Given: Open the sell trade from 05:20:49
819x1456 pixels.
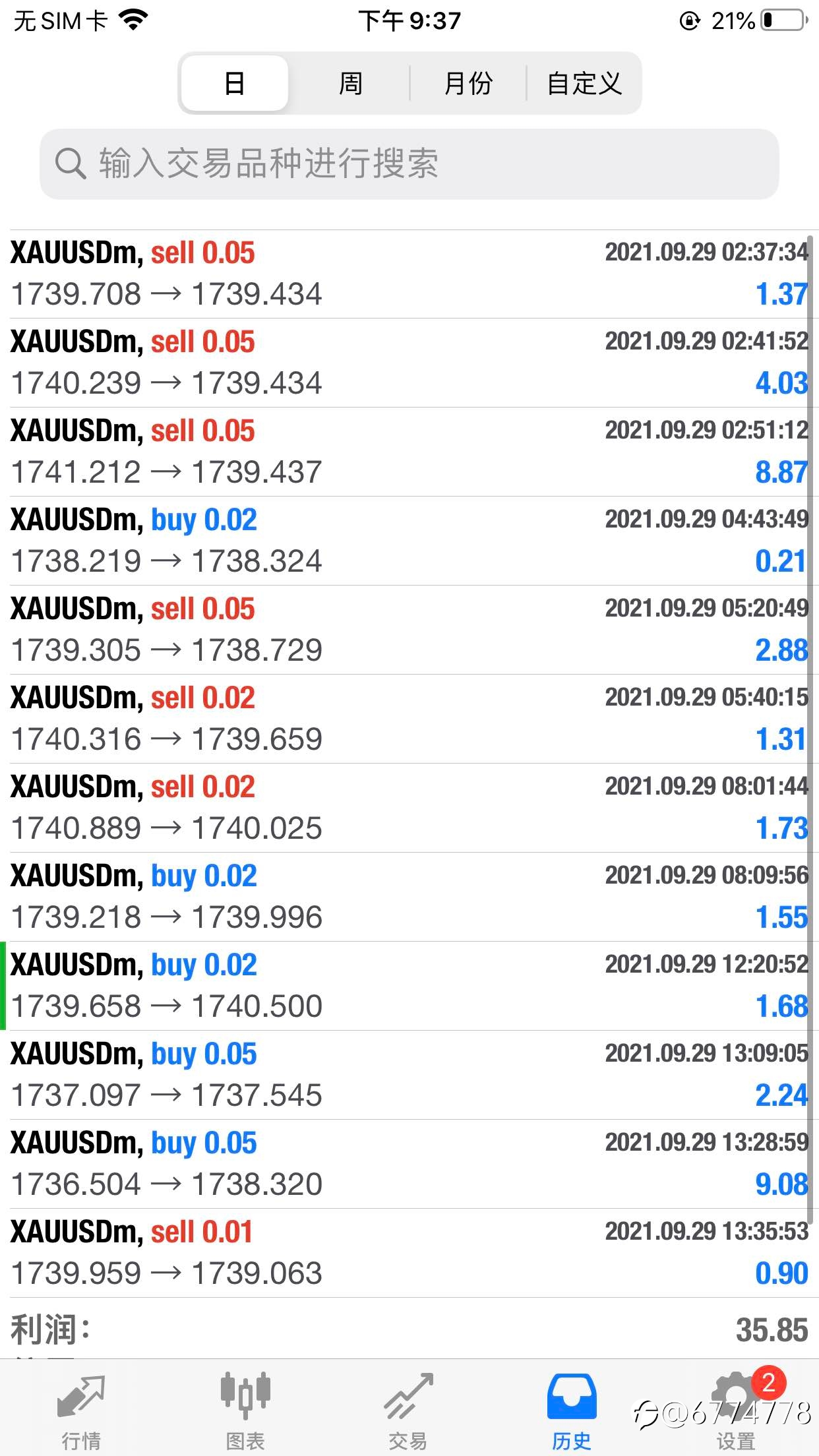Looking at the screenshot, I should click(x=409, y=630).
